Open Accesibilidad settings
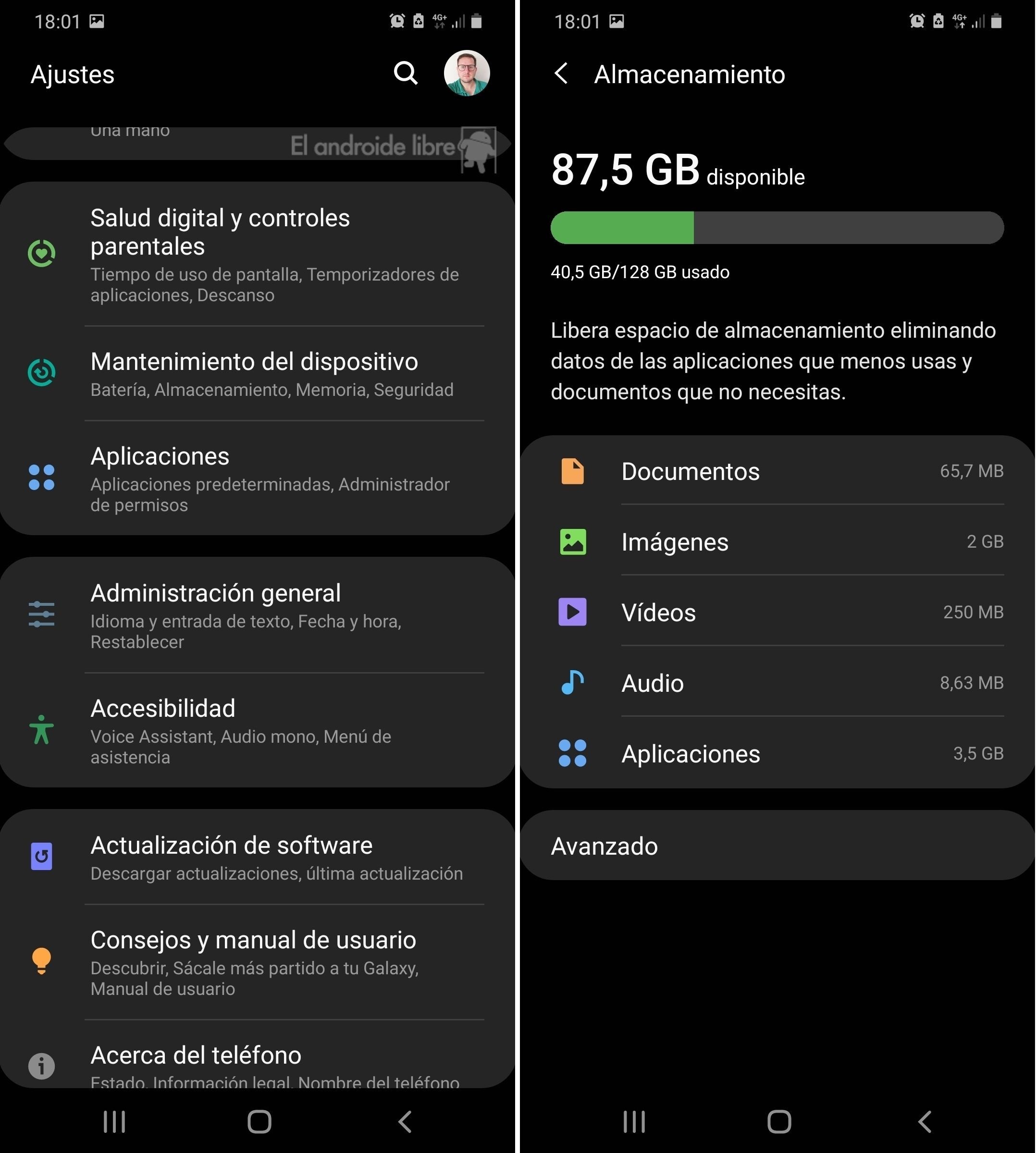The image size is (1036, 1153). click(x=256, y=731)
